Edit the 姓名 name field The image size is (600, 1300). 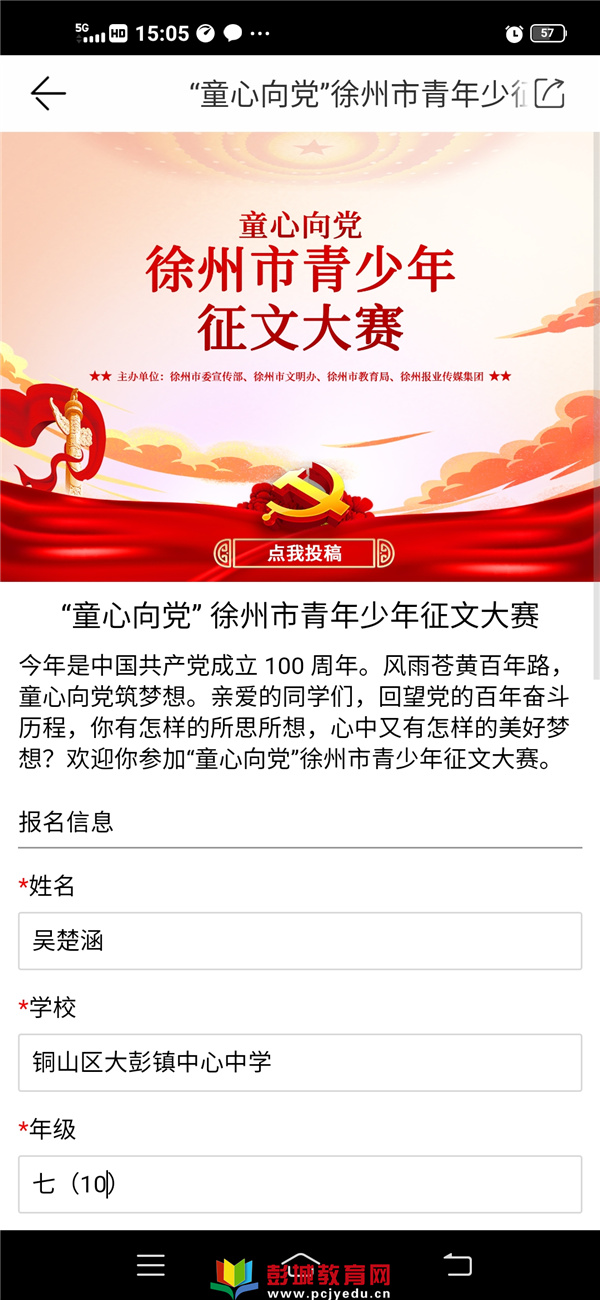300,941
